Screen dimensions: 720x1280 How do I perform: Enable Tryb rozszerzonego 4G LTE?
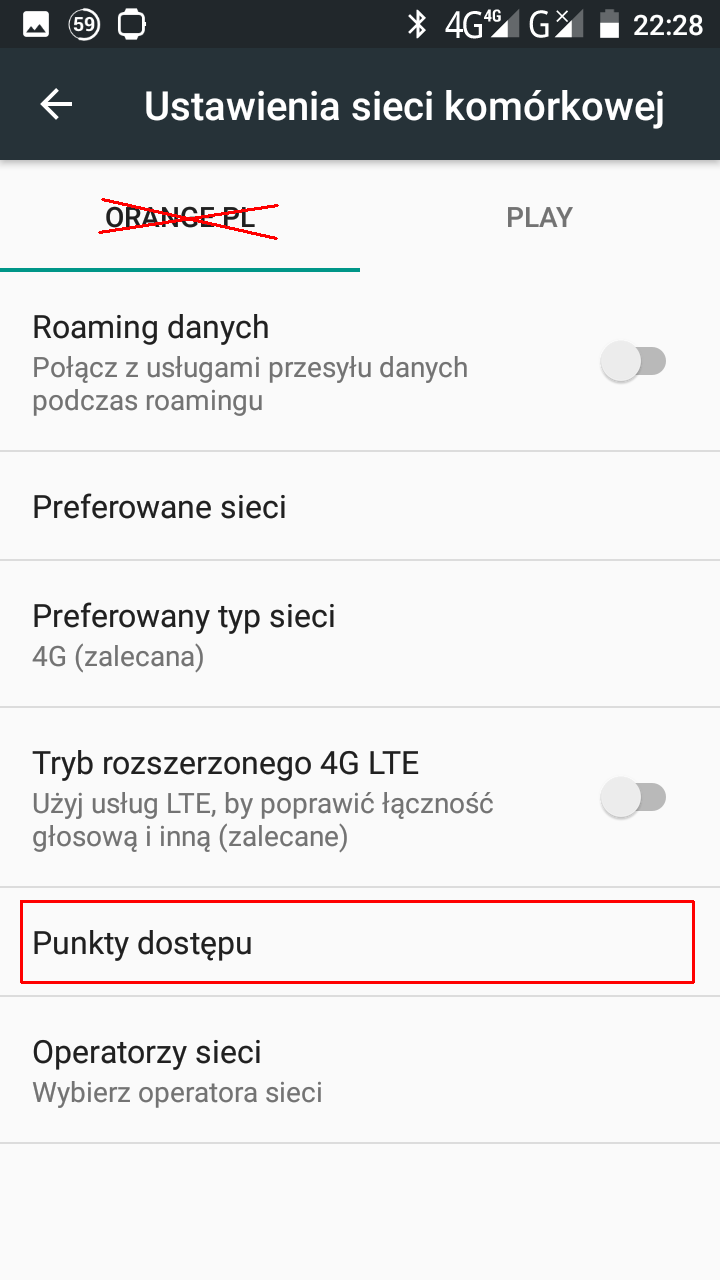[633, 798]
